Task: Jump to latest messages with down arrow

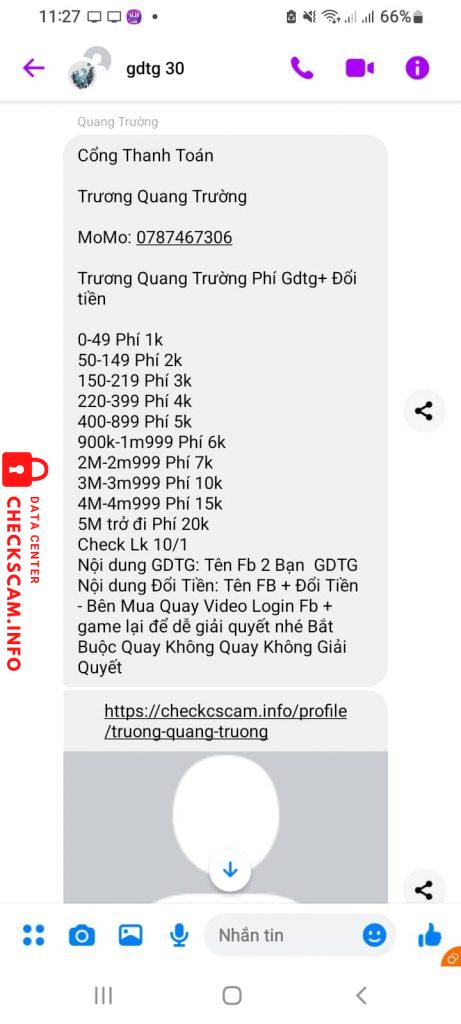Action: [x=229, y=869]
